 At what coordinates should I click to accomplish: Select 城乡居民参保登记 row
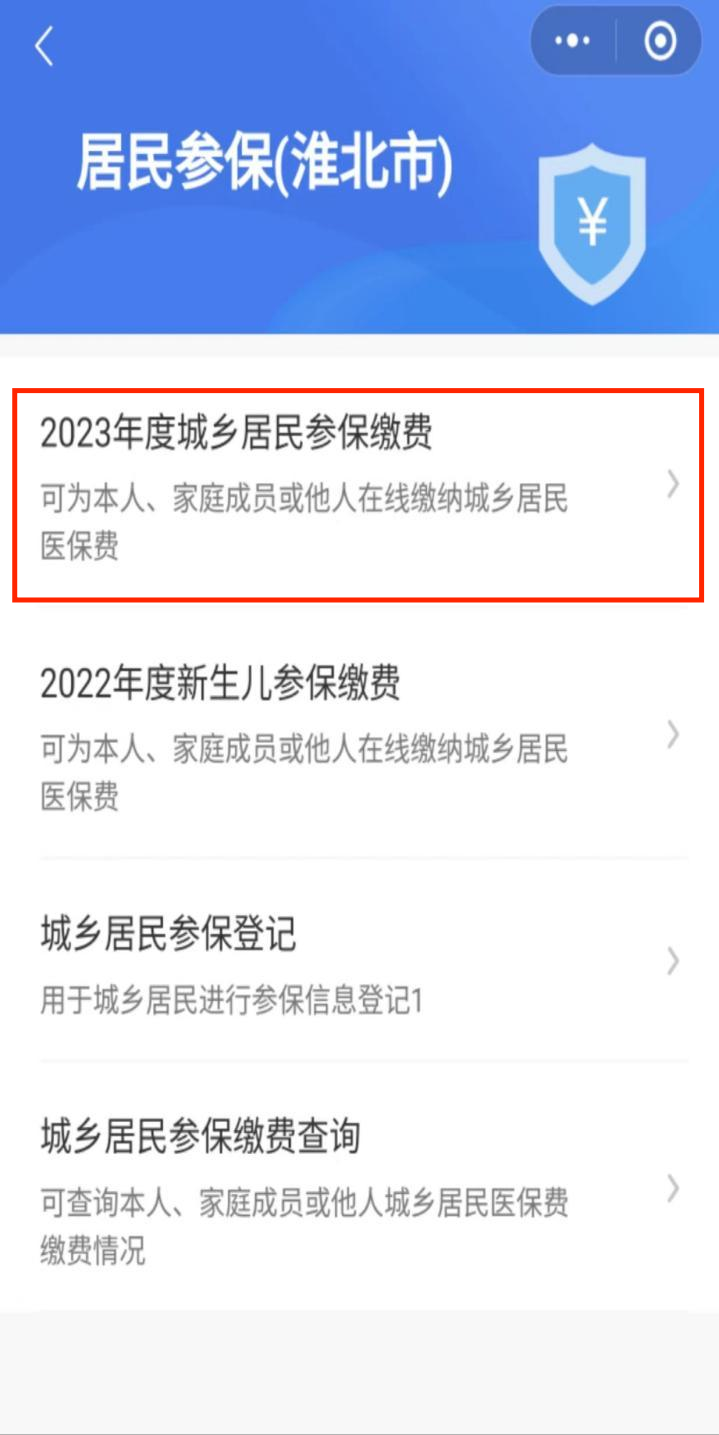(358, 962)
